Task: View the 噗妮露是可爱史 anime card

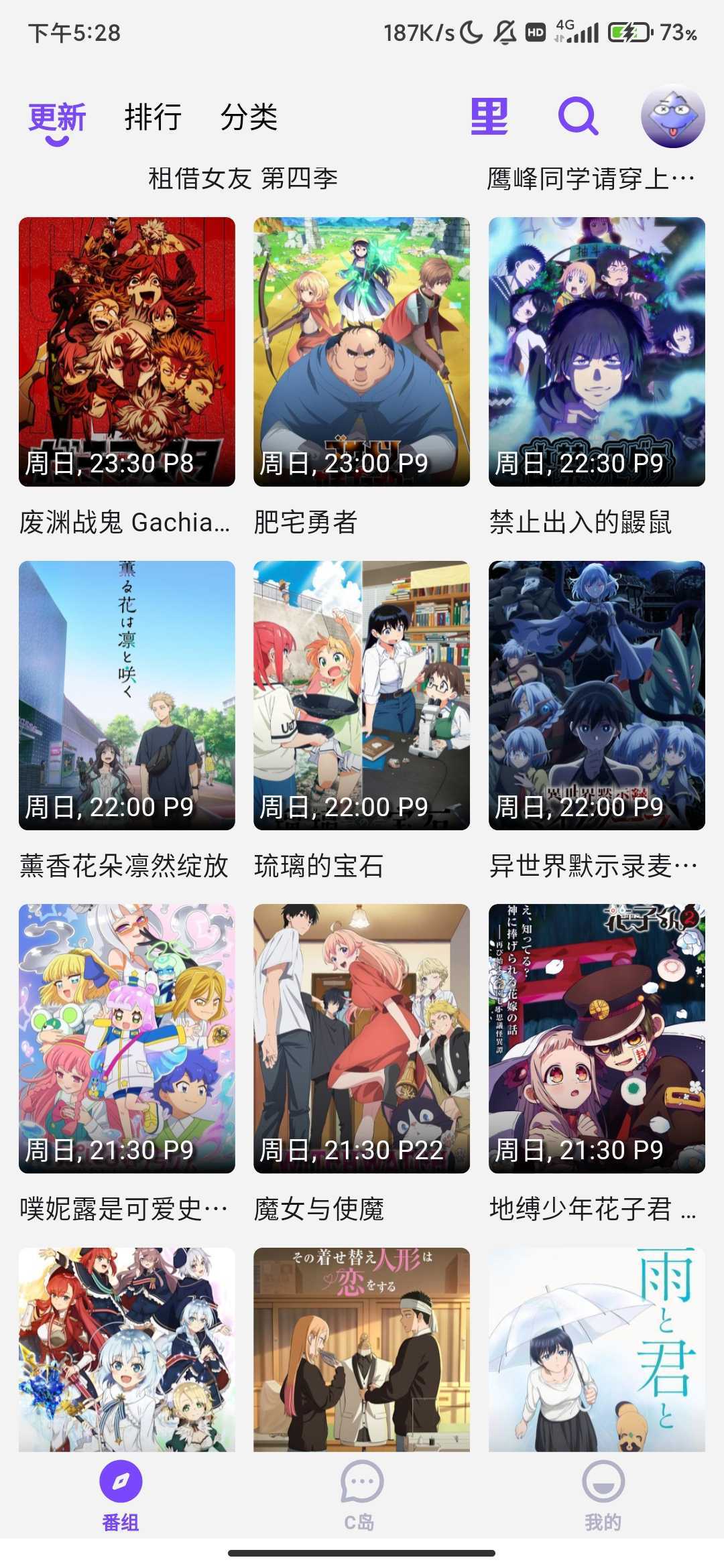Action: click(127, 1039)
